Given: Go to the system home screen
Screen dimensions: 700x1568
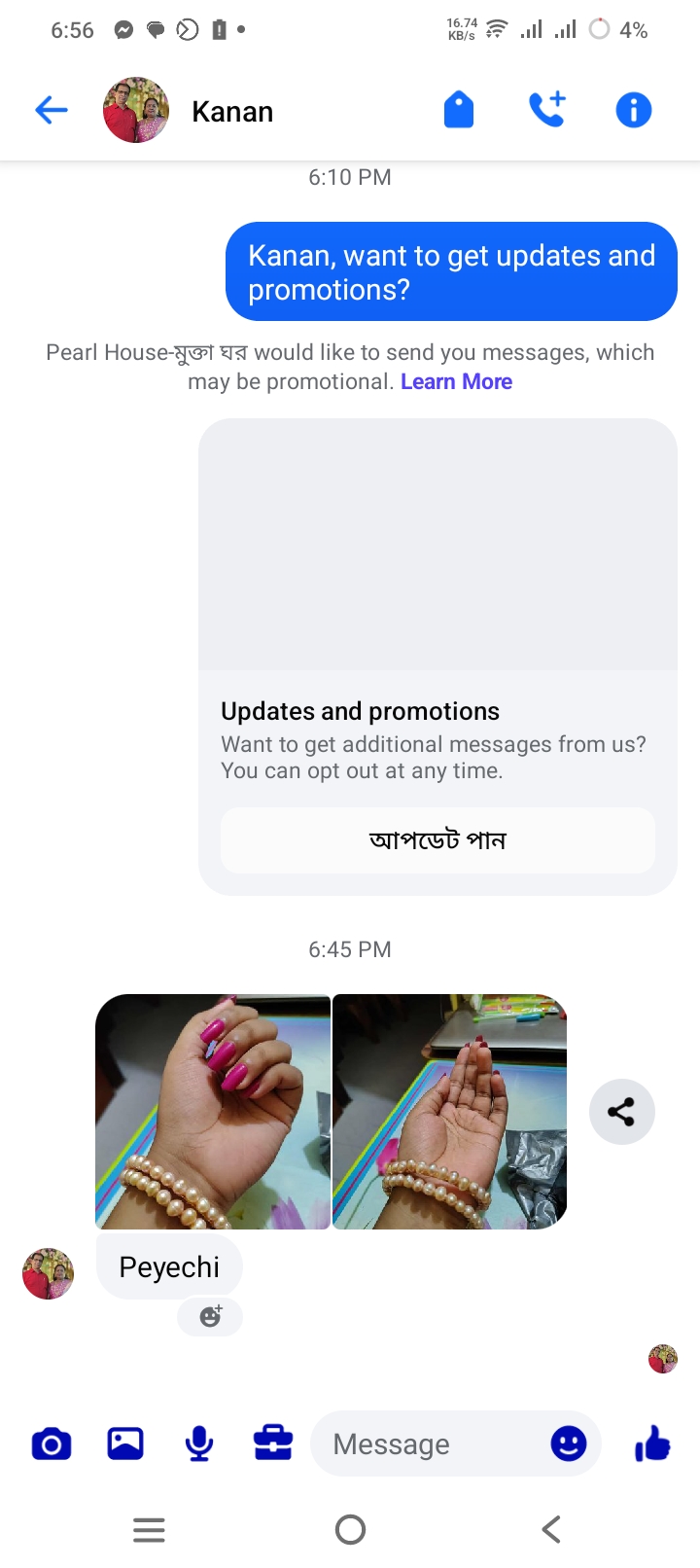Looking at the screenshot, I should tap(350, 1530).
